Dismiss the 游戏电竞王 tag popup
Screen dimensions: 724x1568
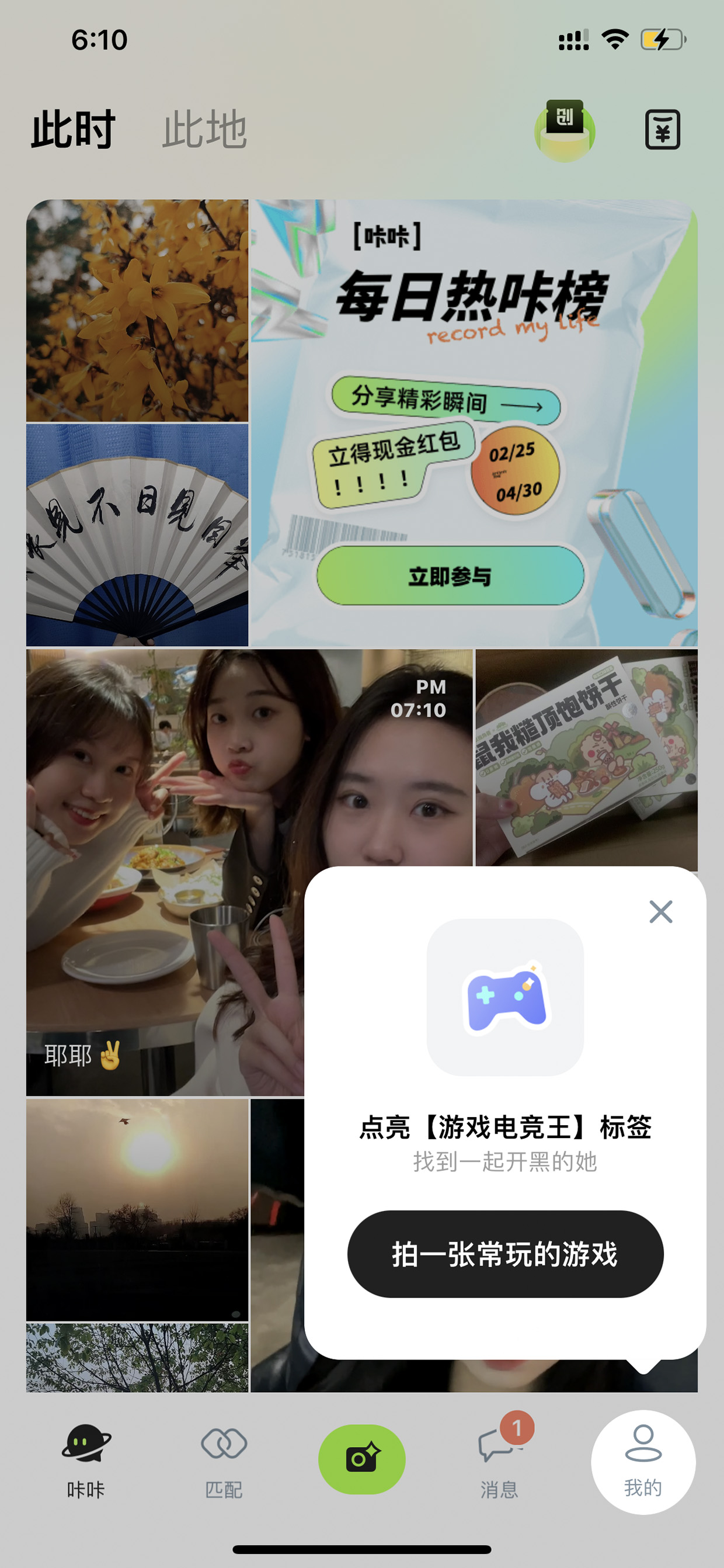coord(660,911)
